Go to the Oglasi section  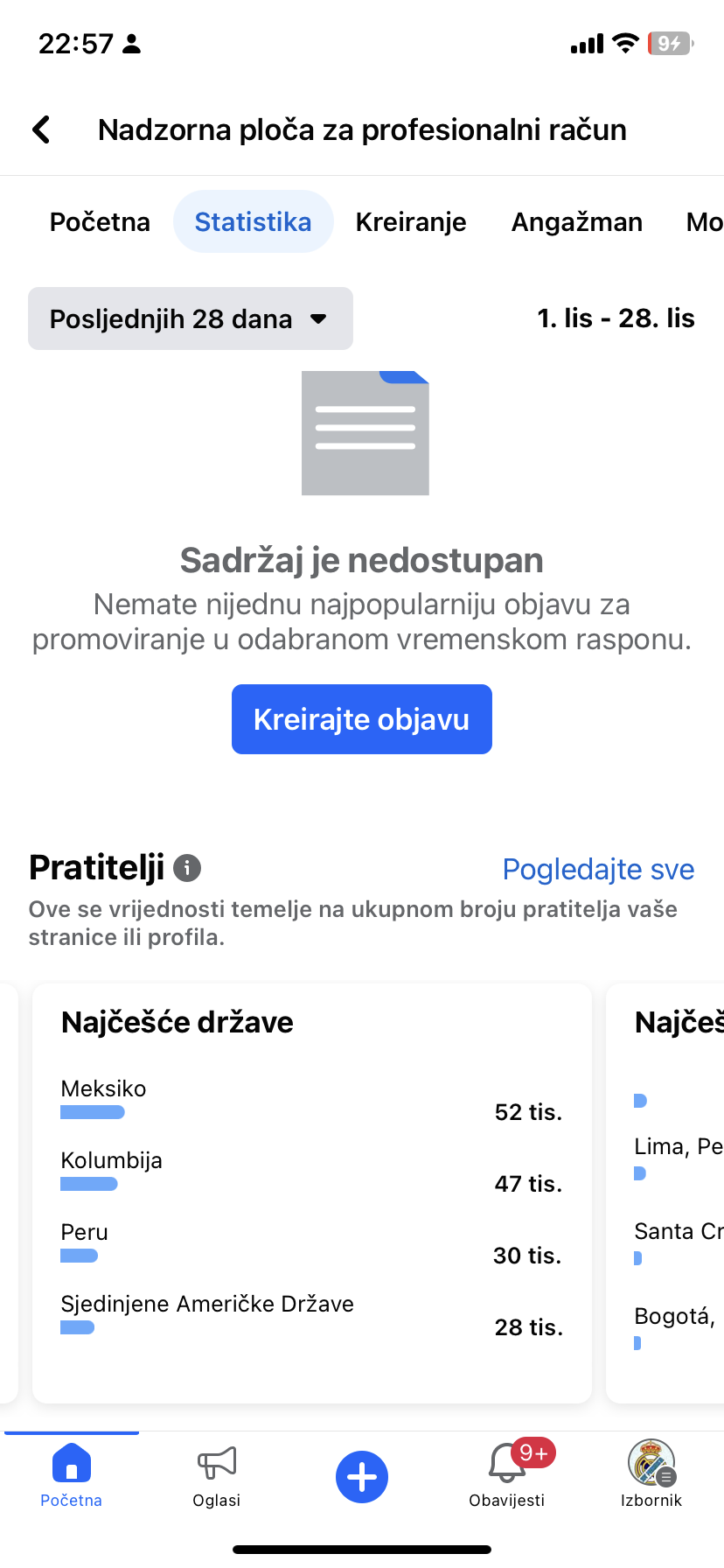pyautogui.click(x=217, y=1476)
